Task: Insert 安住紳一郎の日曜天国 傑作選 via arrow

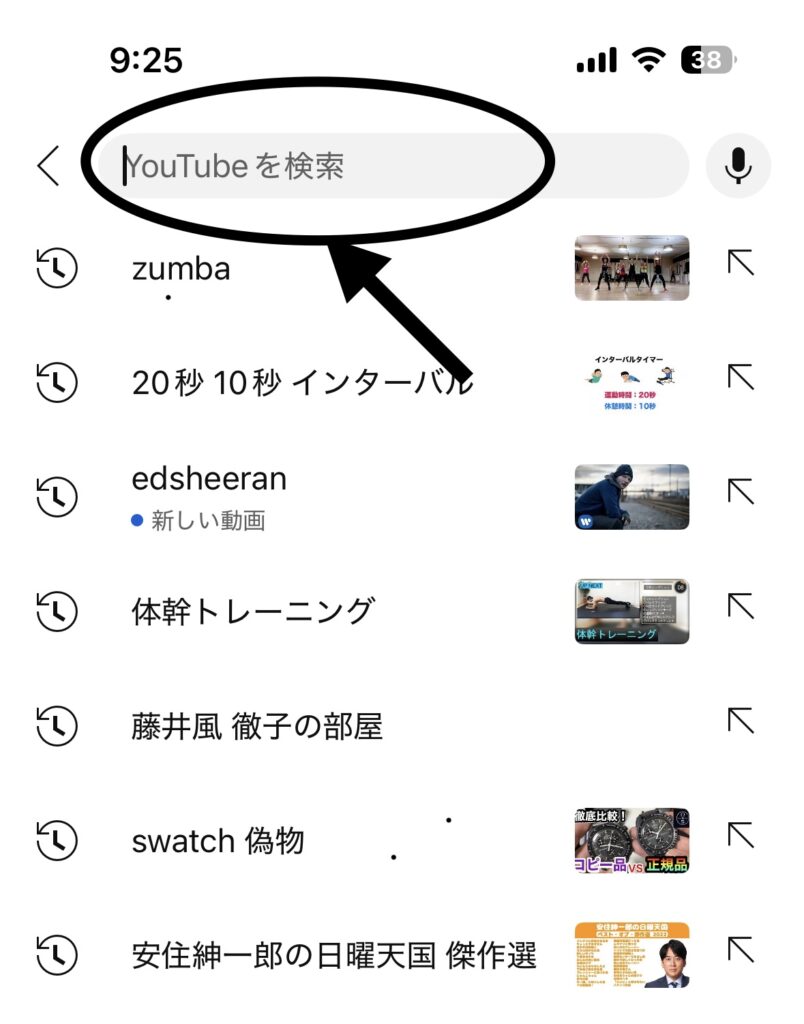Action: 740,950
